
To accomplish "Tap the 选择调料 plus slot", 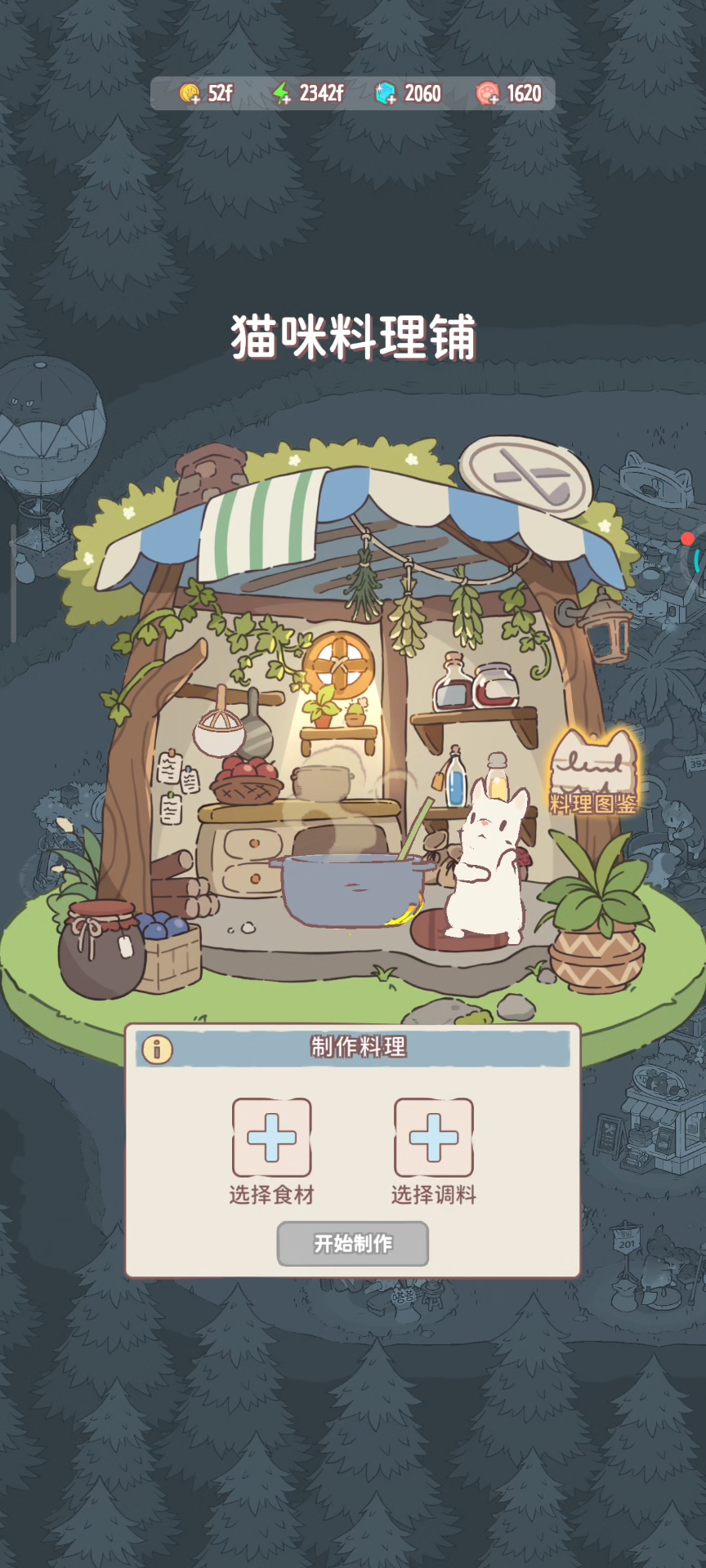I will (x=433, y=1137).
